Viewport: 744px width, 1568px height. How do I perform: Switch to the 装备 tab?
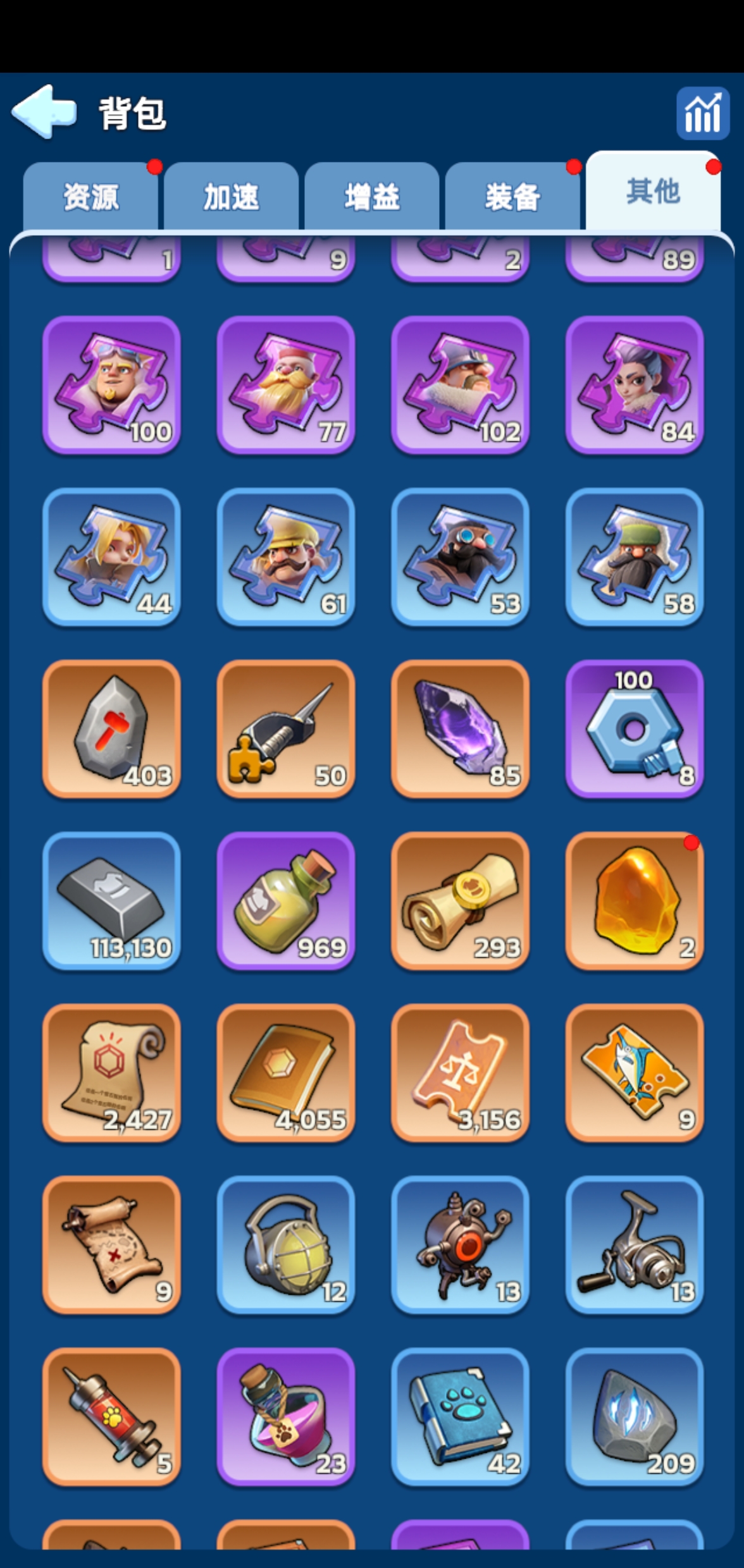pyautogui.click(x=512, y=196)
